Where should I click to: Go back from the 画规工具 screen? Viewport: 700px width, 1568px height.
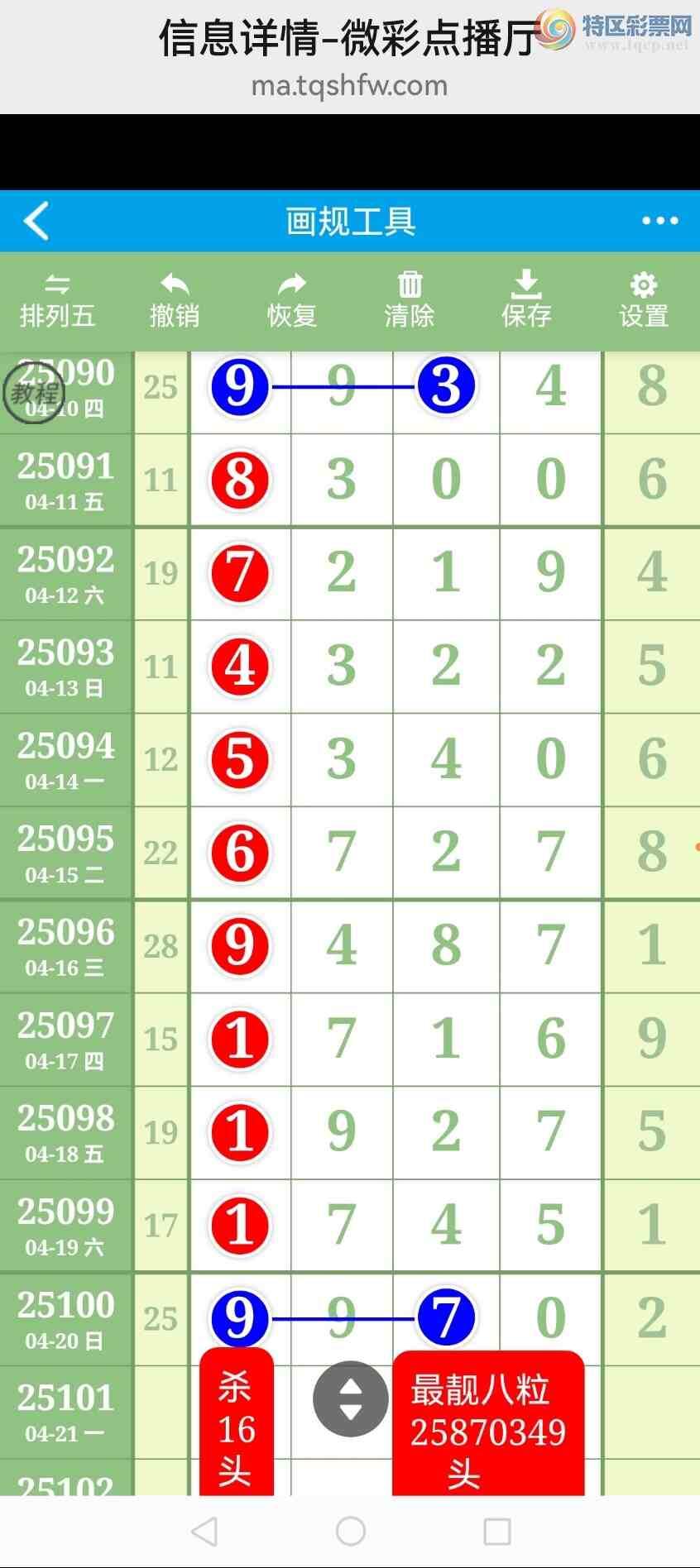click(36, 221)
